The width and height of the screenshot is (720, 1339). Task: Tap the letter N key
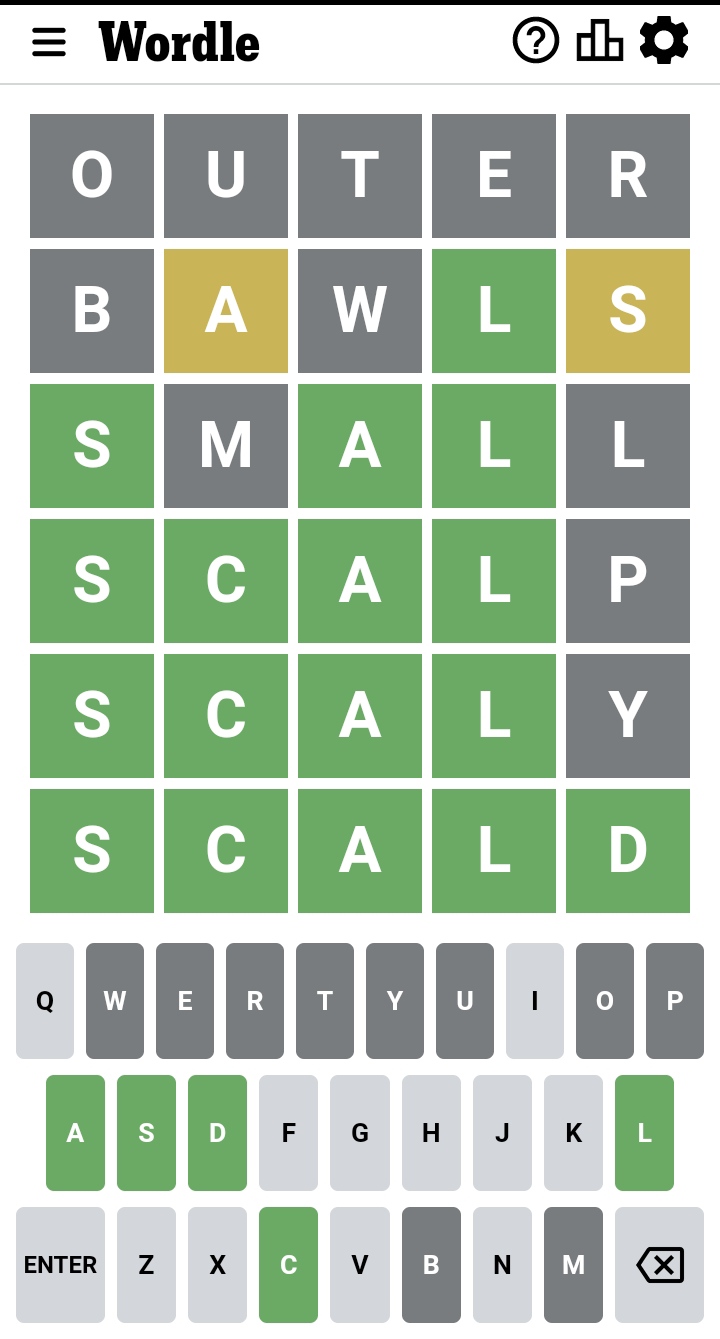click(502, 1265)
